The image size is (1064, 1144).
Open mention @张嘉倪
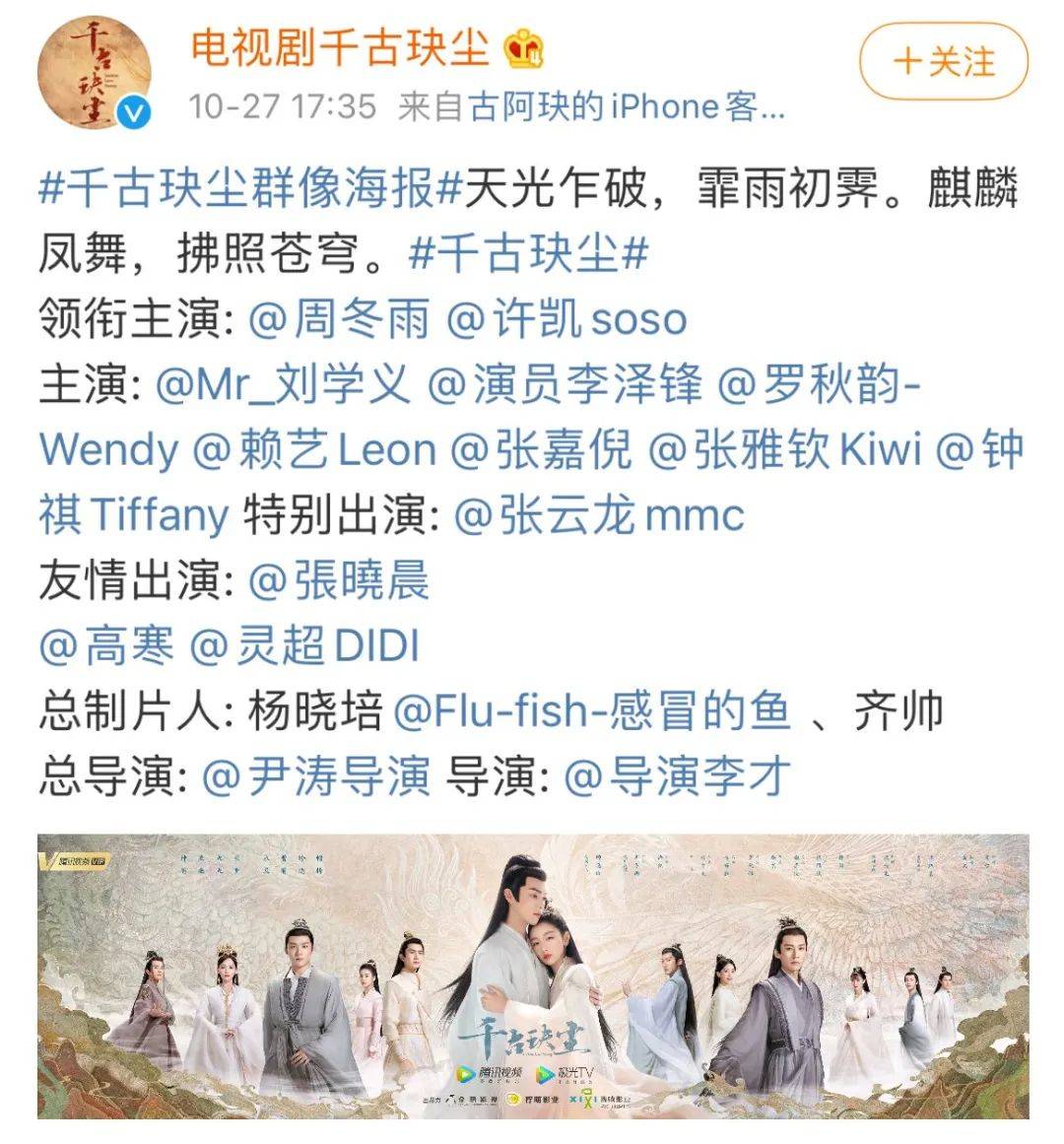tap(541, 450)
